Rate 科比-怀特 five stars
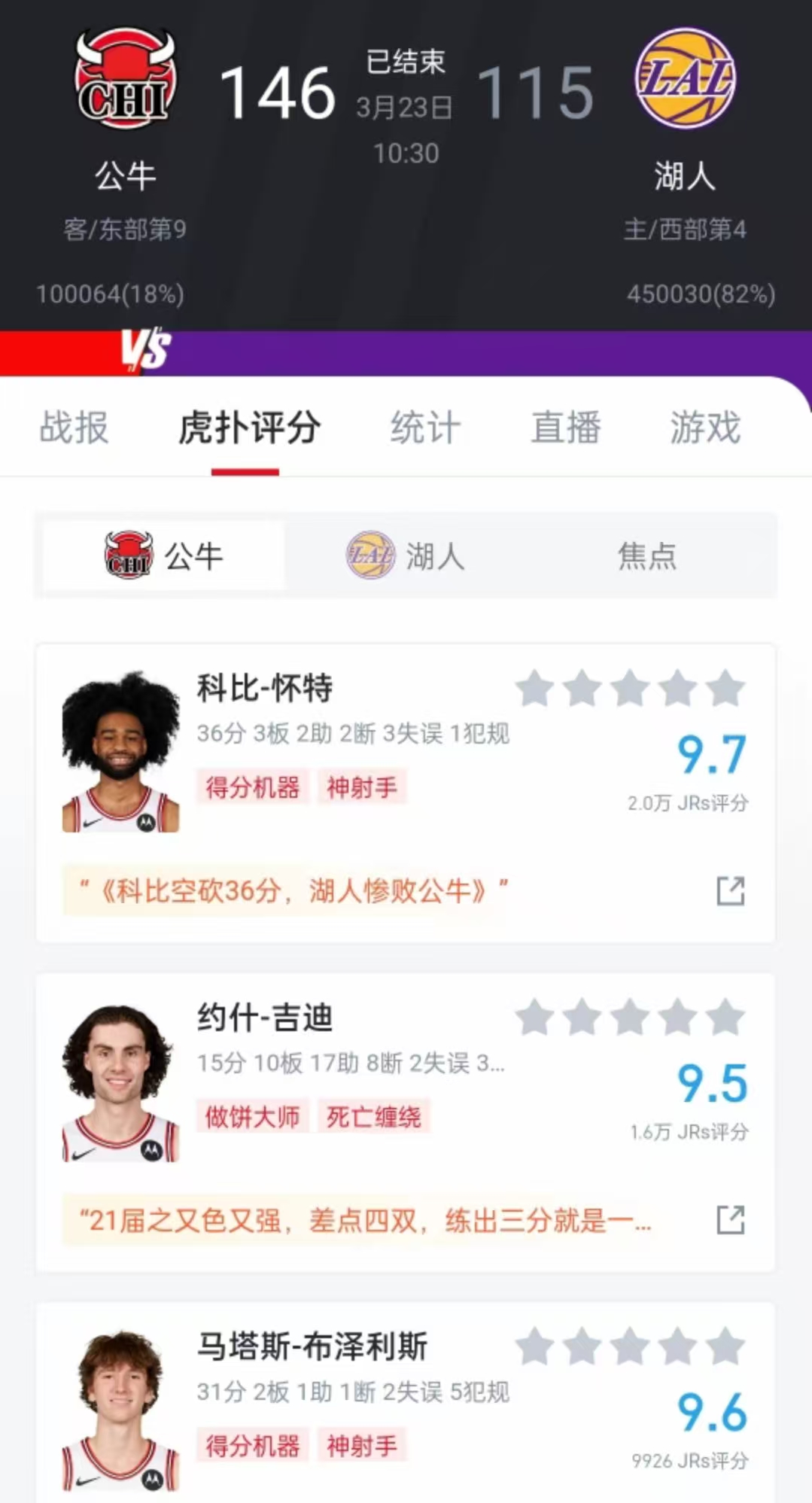This screenshot has height=1503, width=812. click(726, 688)
